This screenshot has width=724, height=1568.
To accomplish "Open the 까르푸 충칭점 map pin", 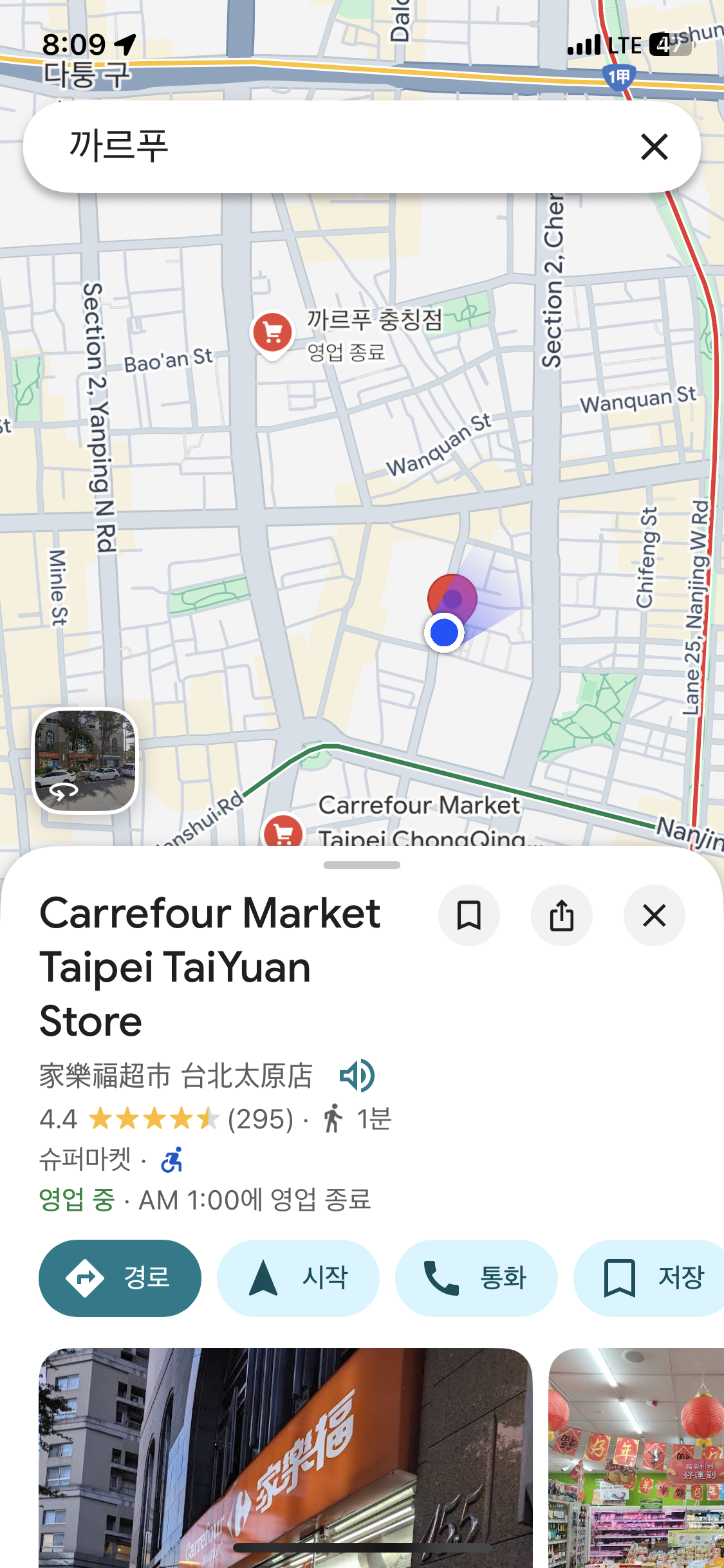I will [272, 332].
